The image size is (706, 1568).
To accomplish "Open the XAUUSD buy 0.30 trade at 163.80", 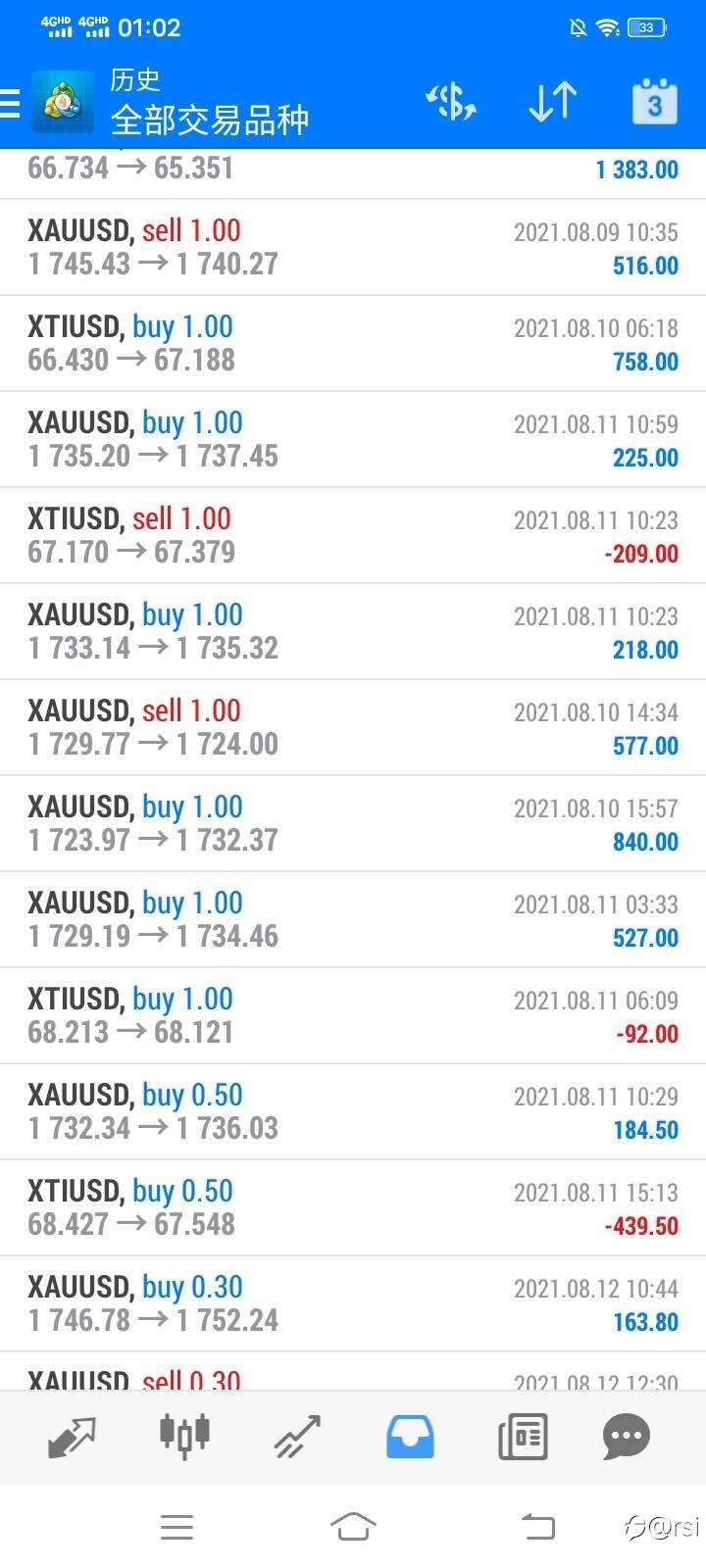I will pos(353,1303).
